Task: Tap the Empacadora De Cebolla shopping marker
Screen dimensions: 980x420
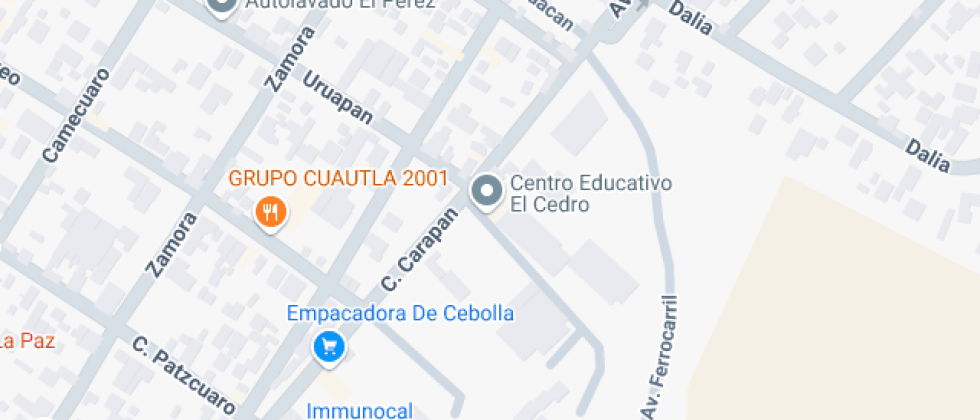Action: (329, 347)
